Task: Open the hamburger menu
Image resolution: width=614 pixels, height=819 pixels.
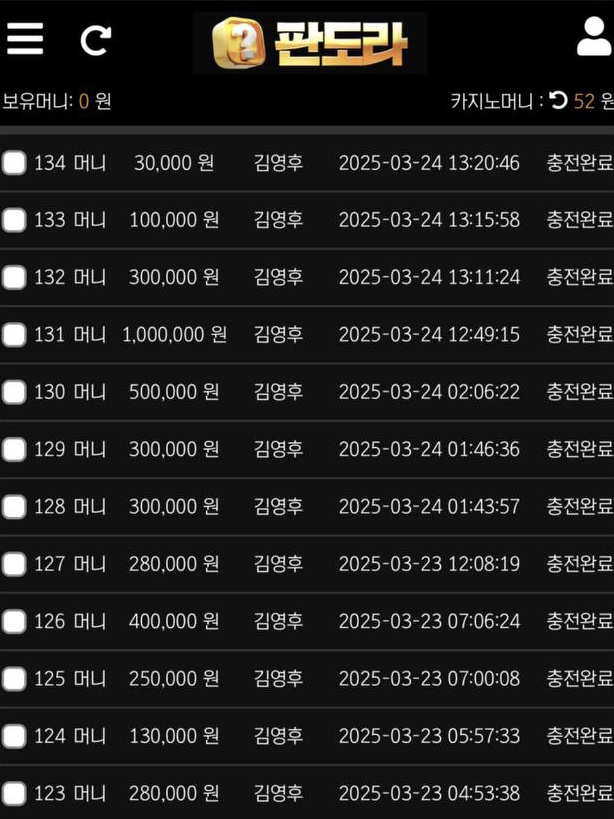Action: pos(25,39)
